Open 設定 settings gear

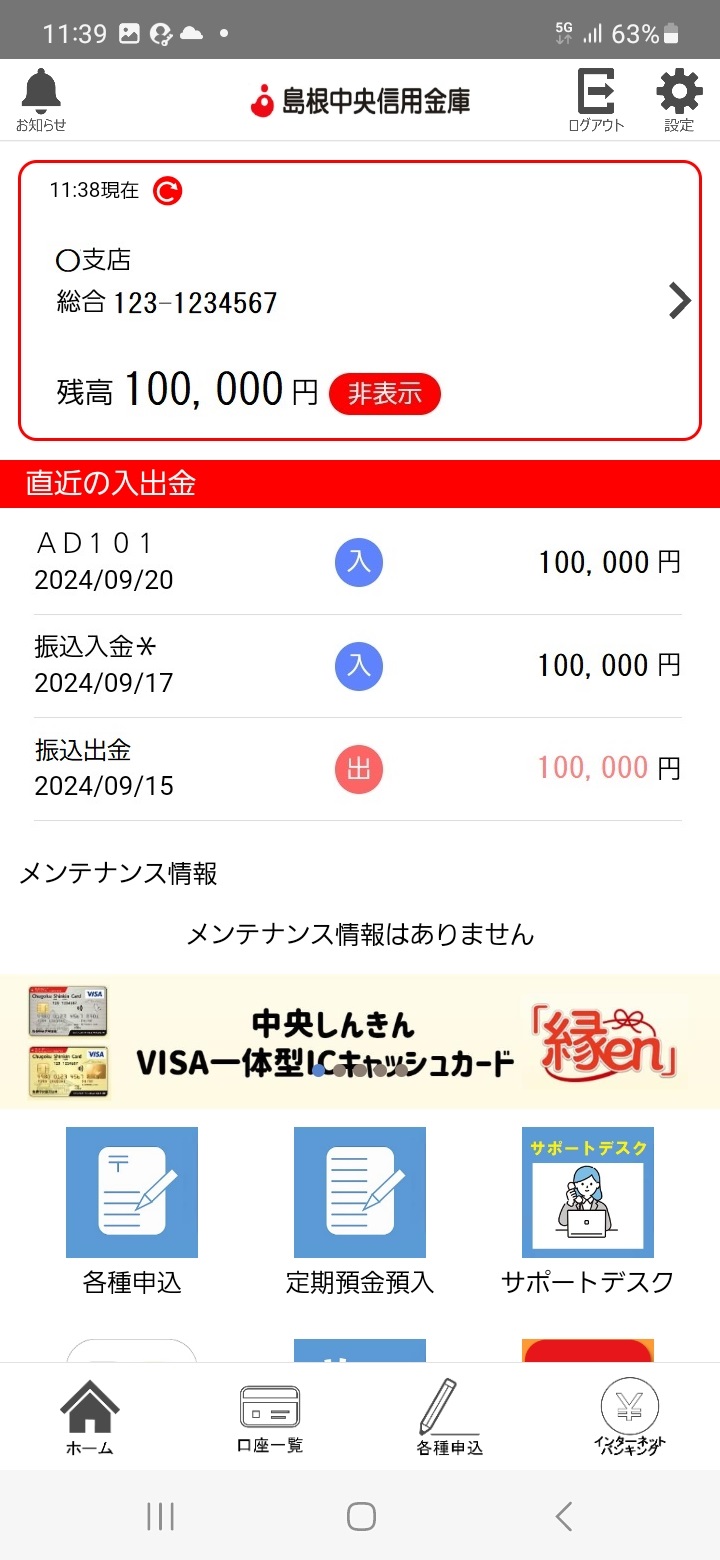click(x=679, y=100)
